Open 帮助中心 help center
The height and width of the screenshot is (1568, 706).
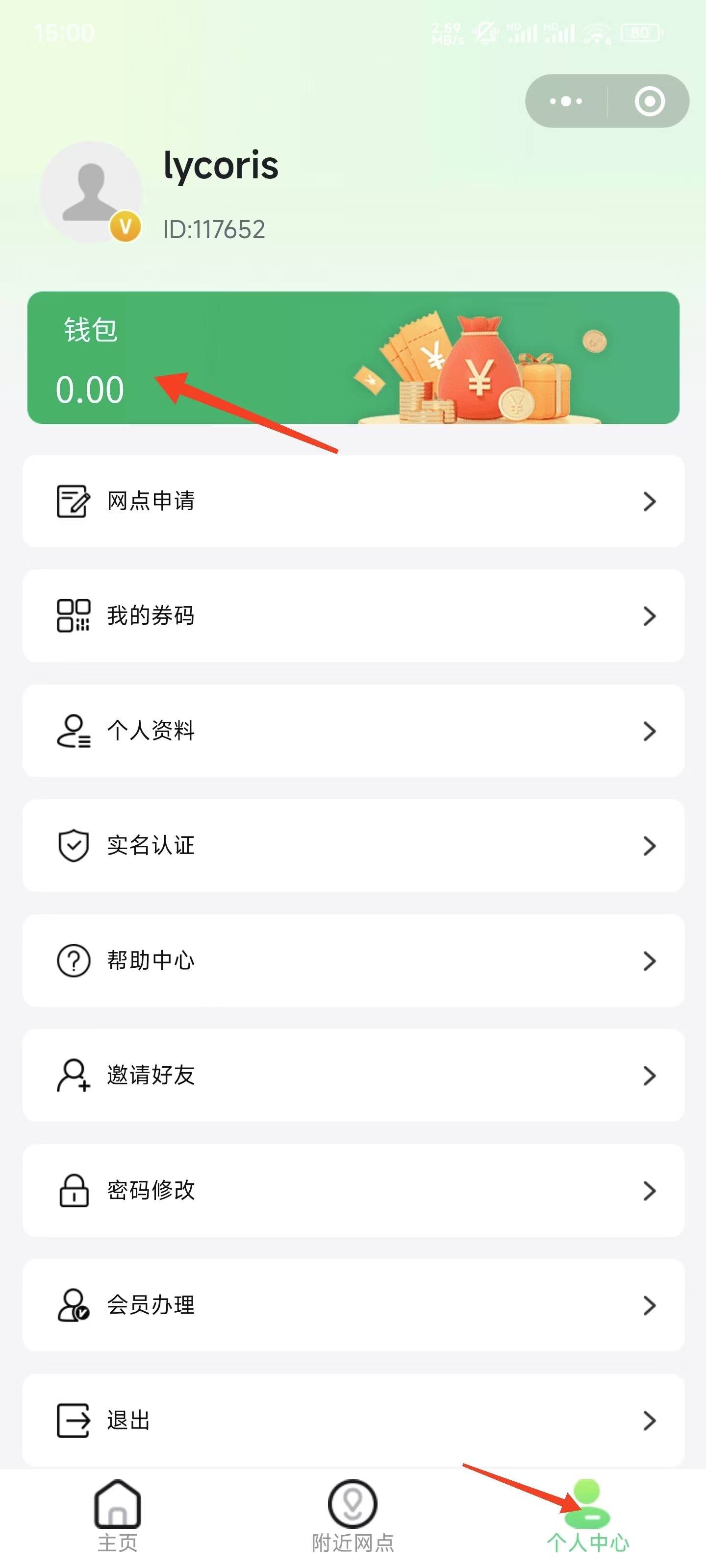(353, 960)
